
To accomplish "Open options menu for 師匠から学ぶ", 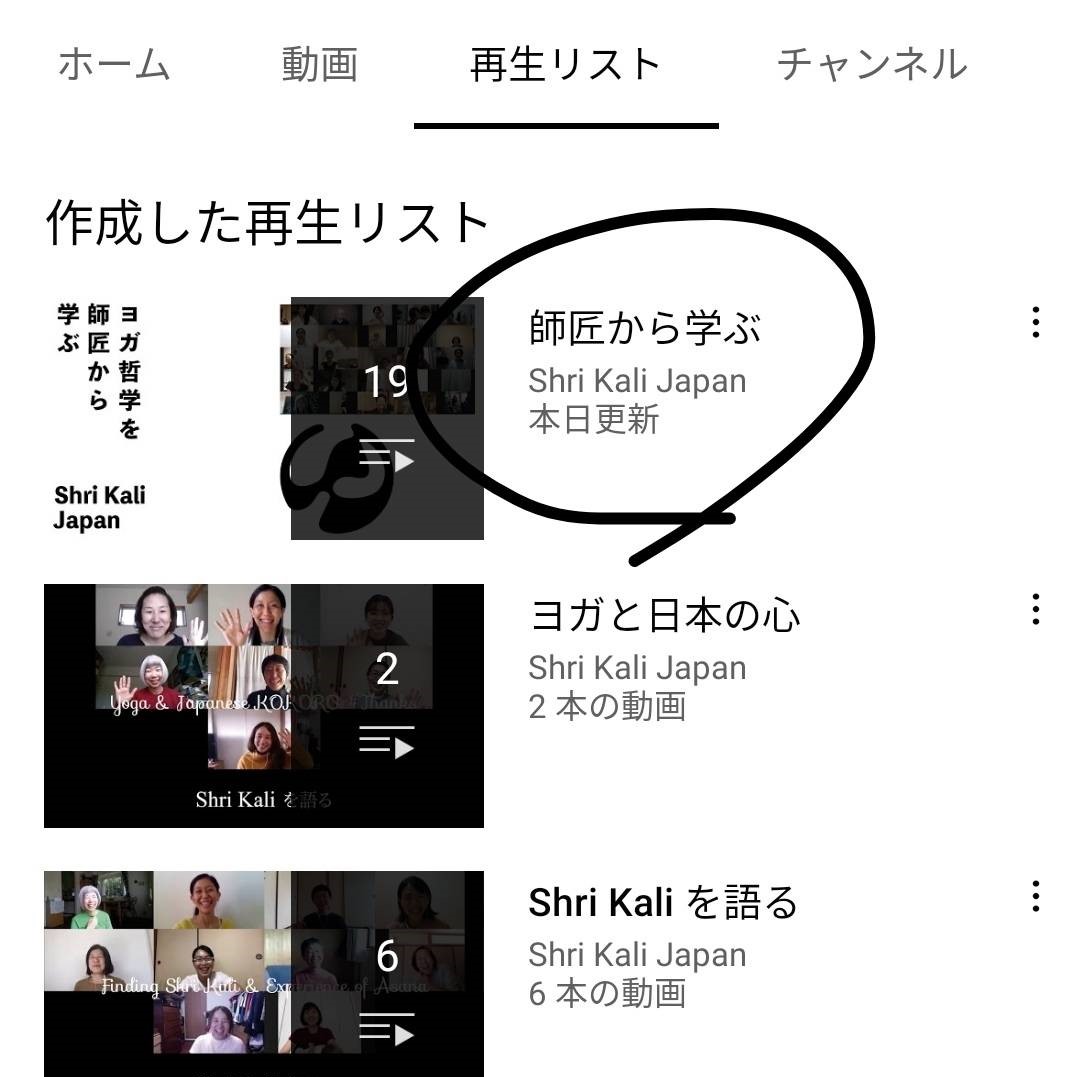I will pos(1035,323).
